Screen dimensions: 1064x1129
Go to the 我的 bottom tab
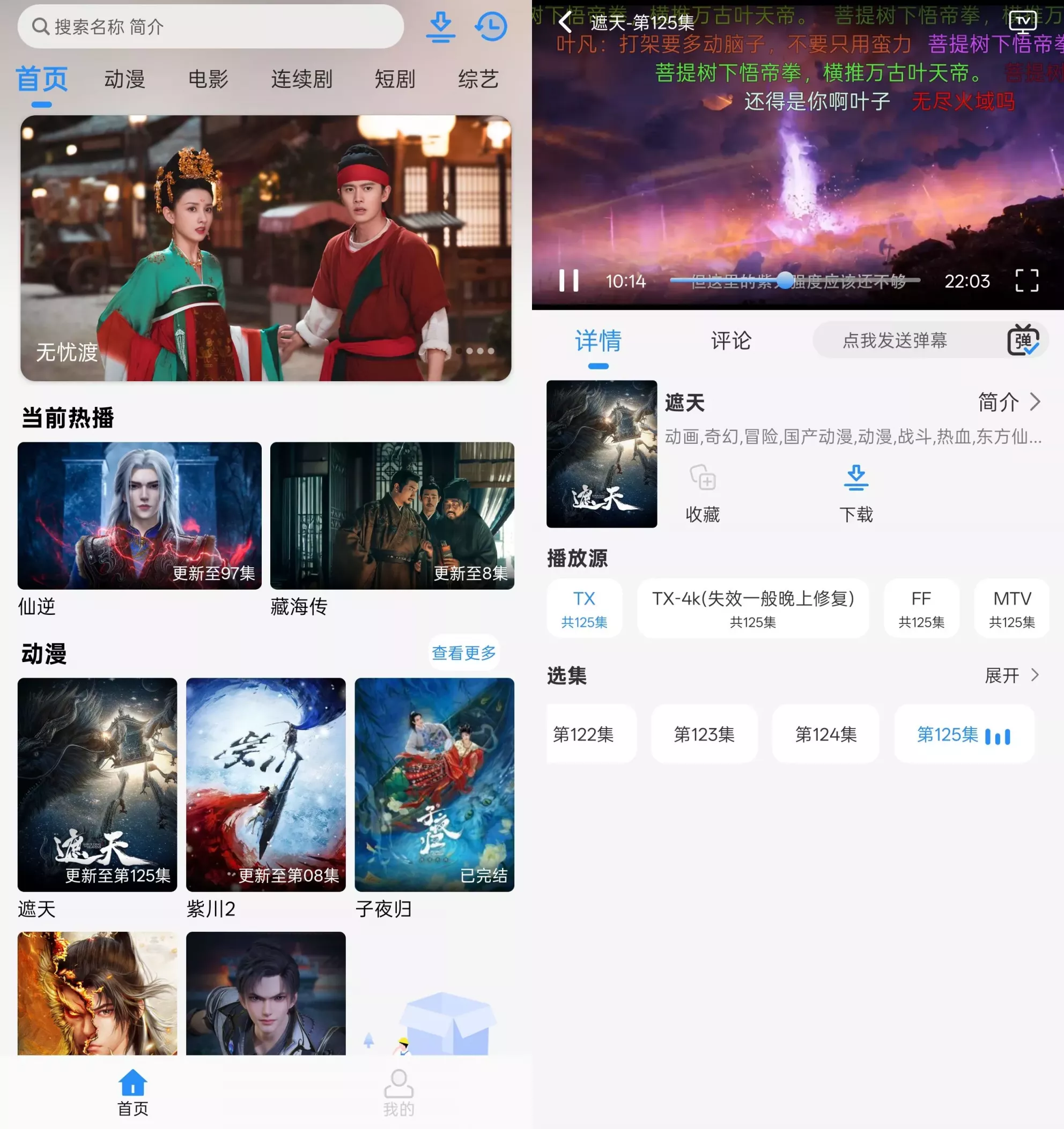[398, 1093]
